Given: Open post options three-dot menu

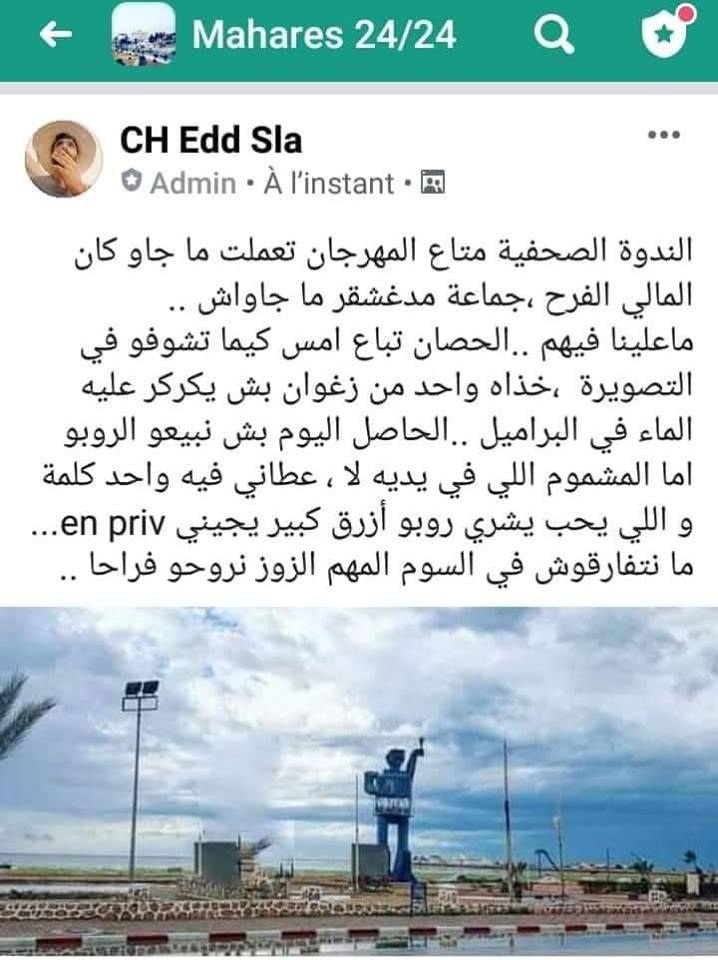Looking at the screenshot, I should (664, 136).
